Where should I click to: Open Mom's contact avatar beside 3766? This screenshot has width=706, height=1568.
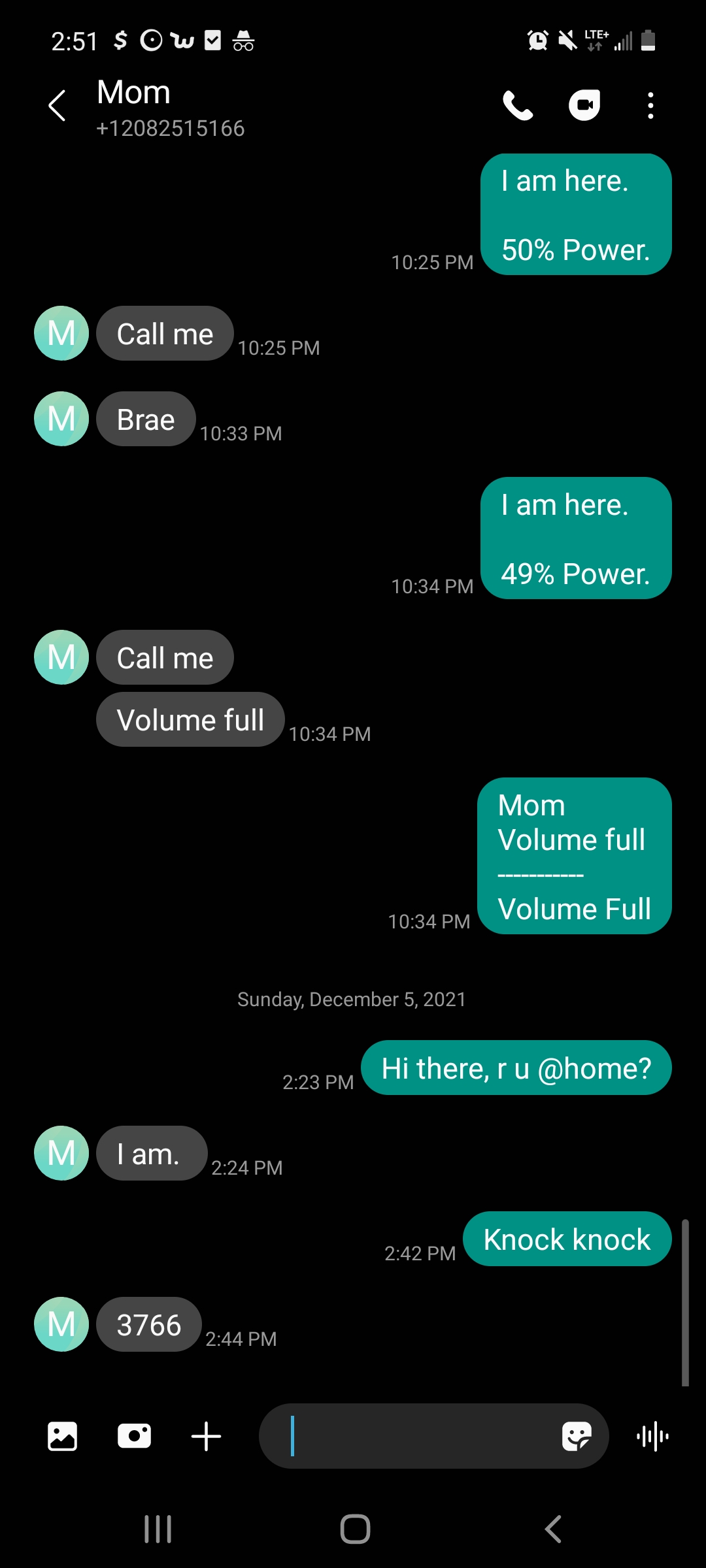click(61, 1324)
